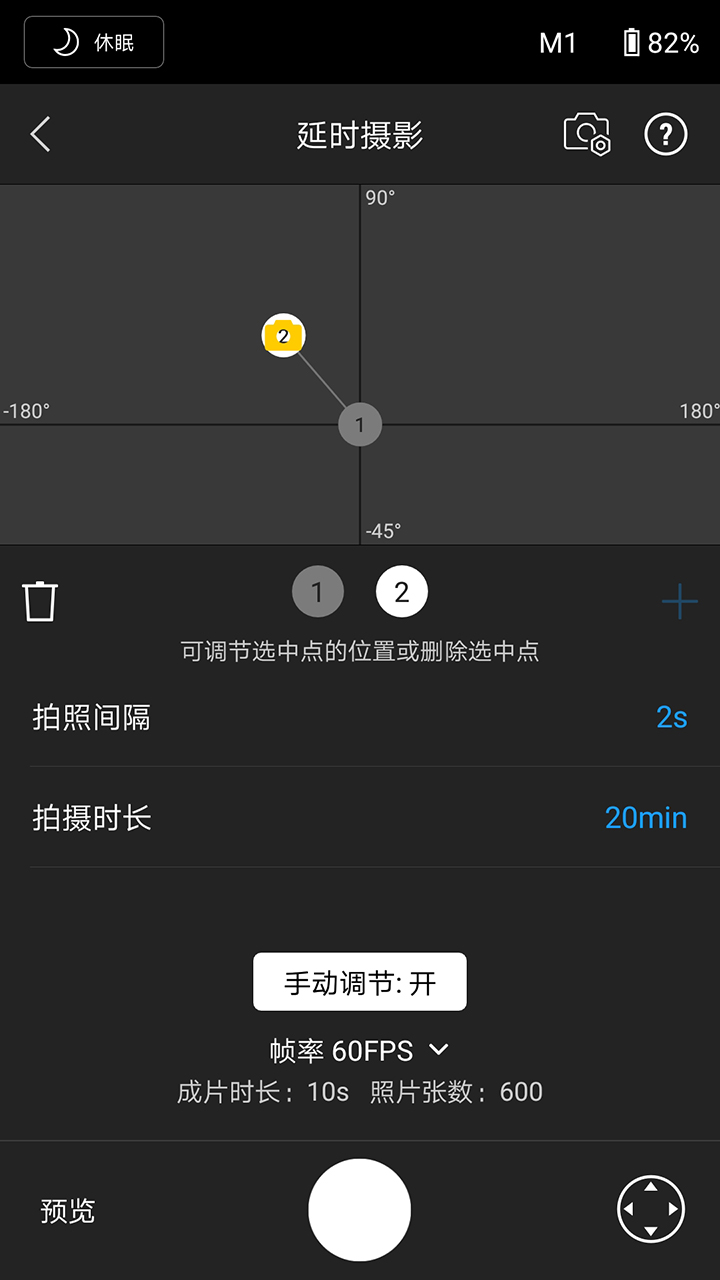The image size is (720, 1280).
Task: Tap the back arrow to leave 延时摄影
Action: tap(38, 133)
